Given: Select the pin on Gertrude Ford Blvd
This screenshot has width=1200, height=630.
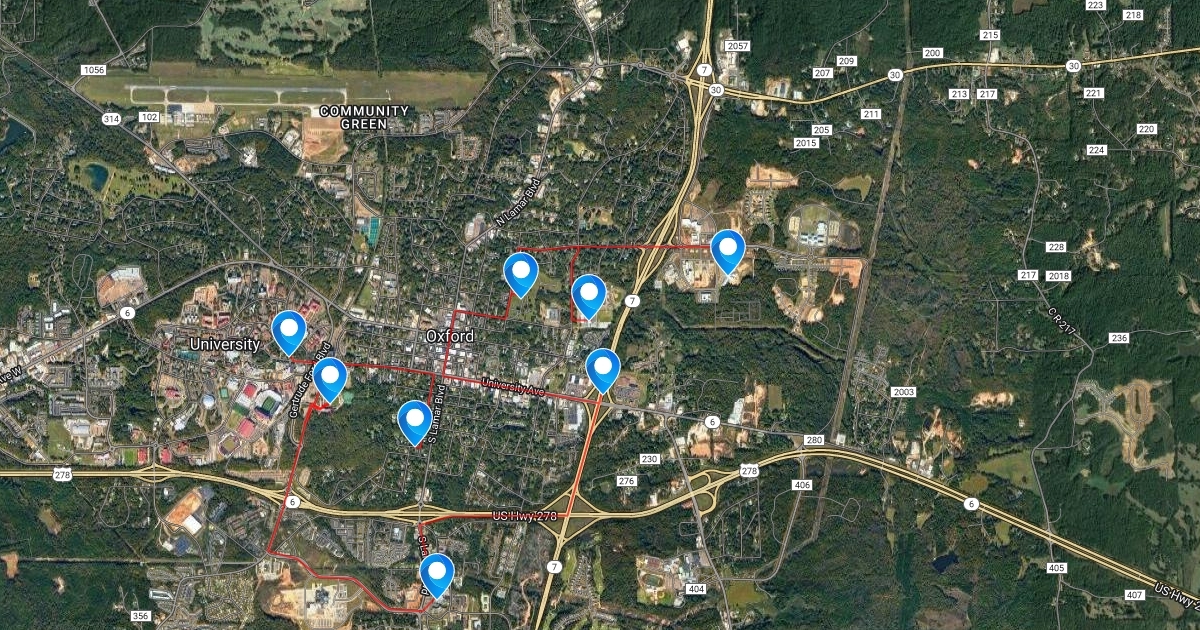Looking at the screenshot, I should tap(330, 377).
